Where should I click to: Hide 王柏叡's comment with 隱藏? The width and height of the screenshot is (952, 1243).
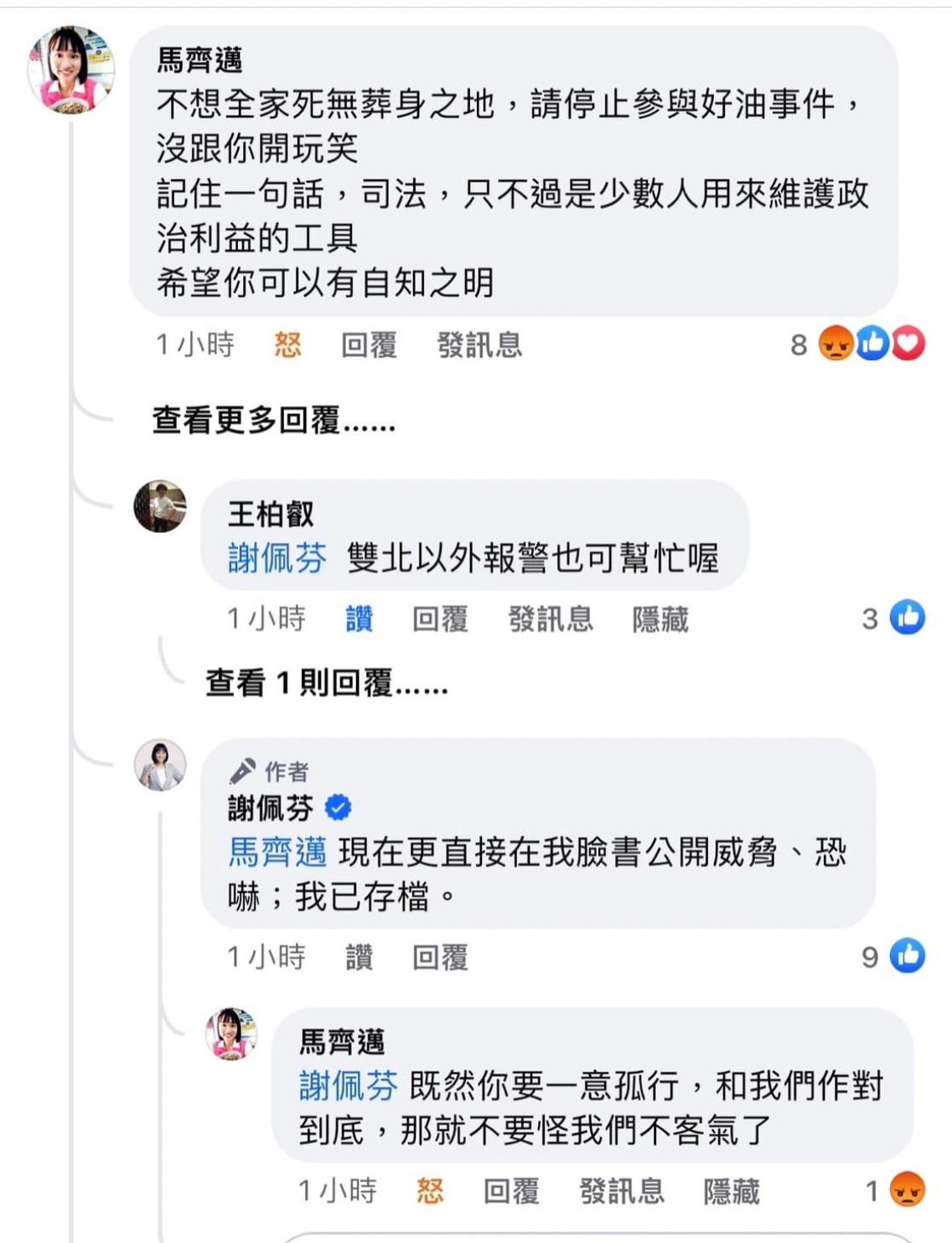[x=660, y=619]
